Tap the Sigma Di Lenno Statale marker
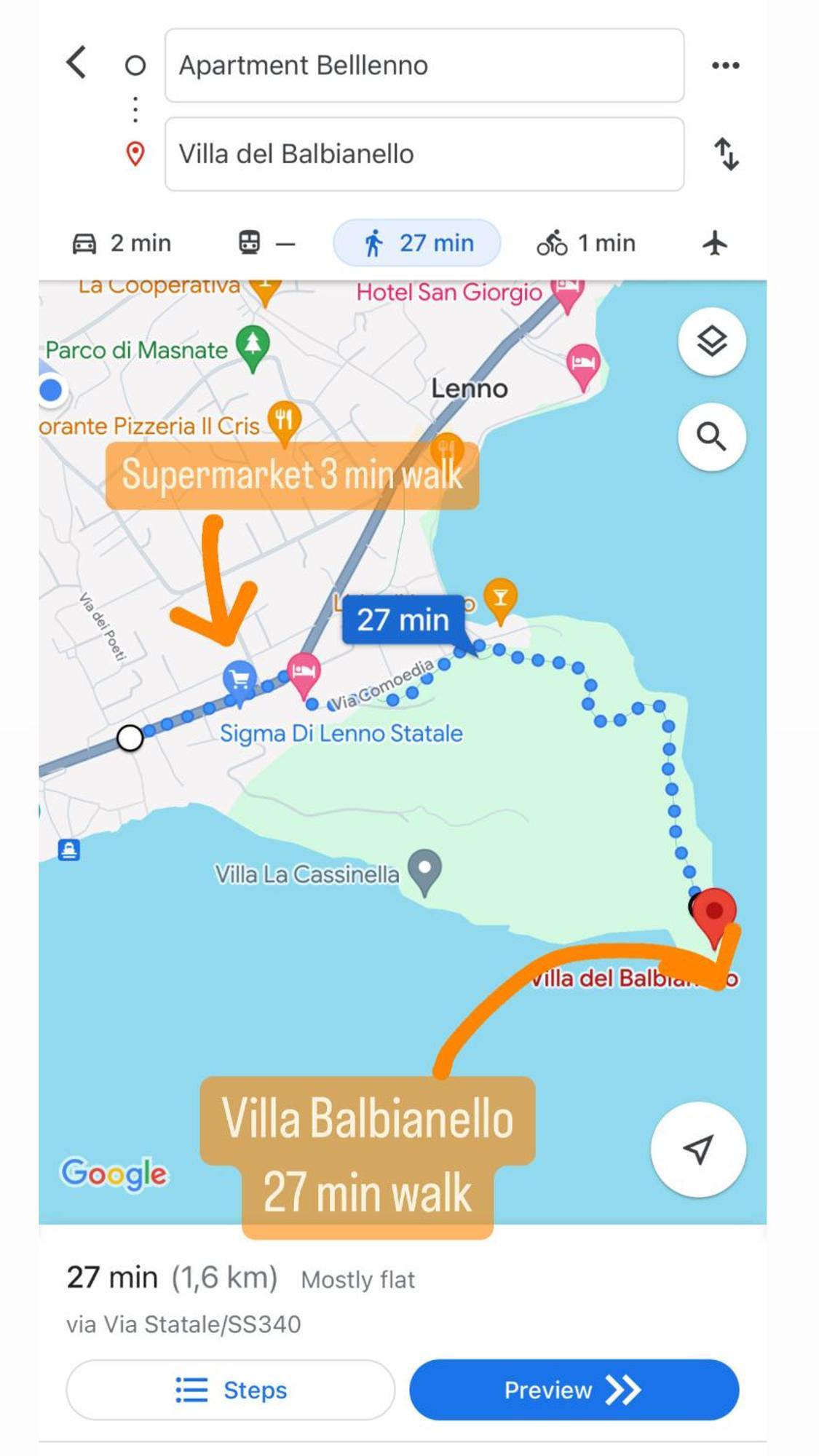Image resolution: width=819 pixels, height=1456 pixels. 240,680
